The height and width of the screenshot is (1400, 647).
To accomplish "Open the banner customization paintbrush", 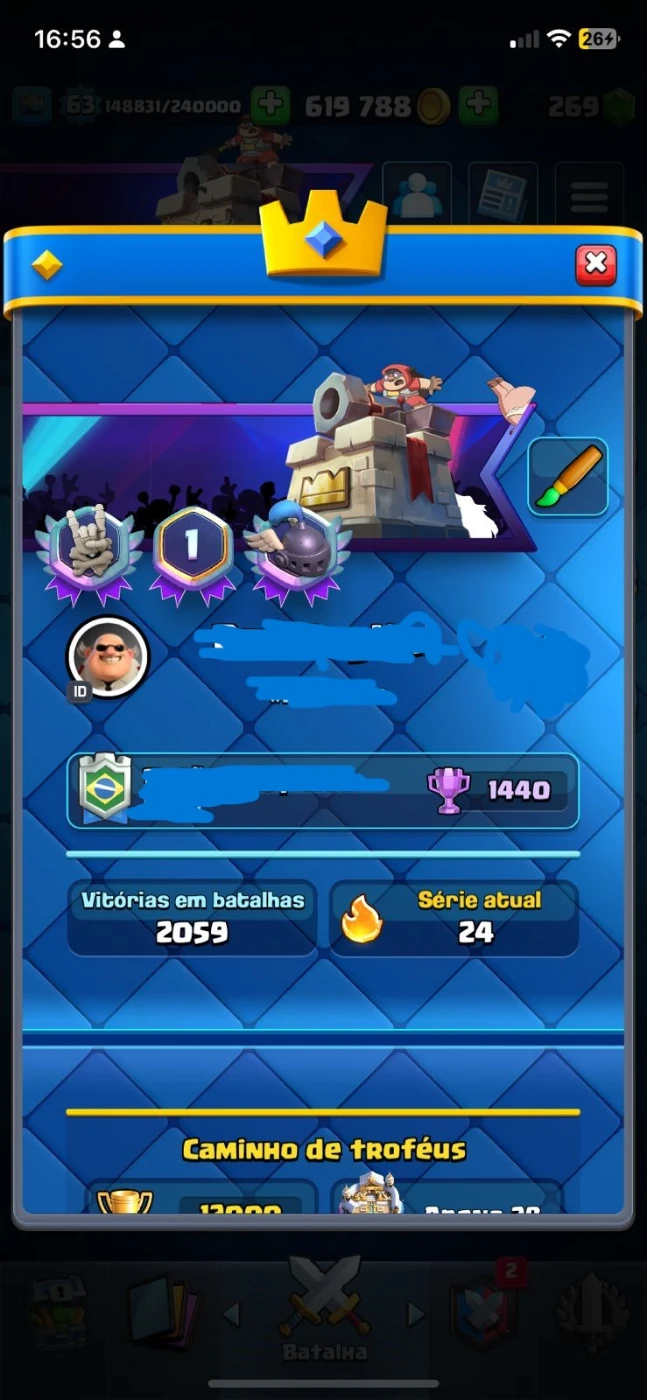I will pos(568,476).
